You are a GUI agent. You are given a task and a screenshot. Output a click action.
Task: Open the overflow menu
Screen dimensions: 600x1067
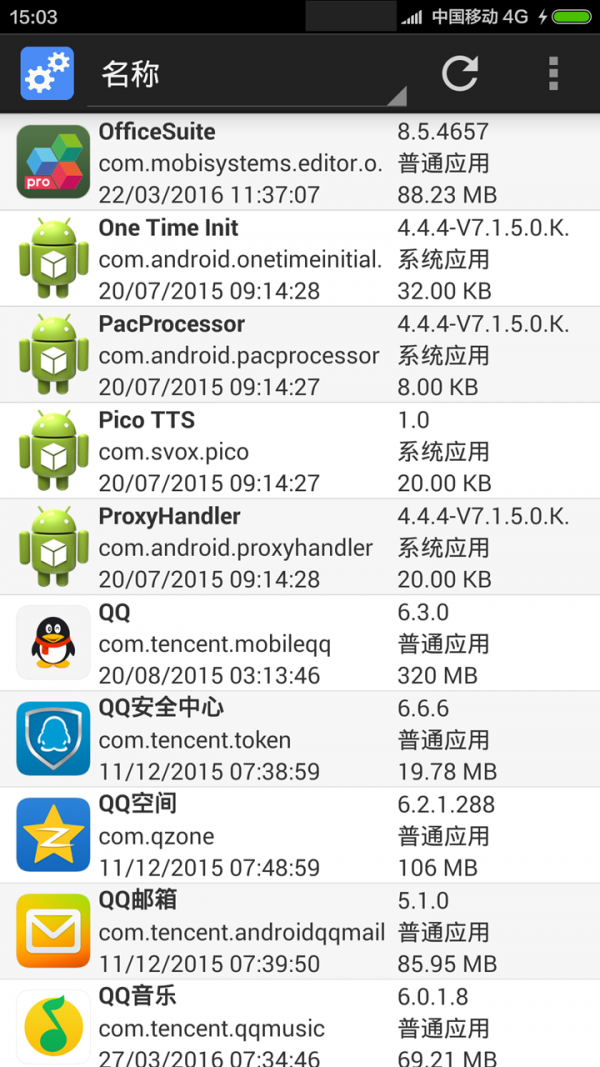click(553, 73)
